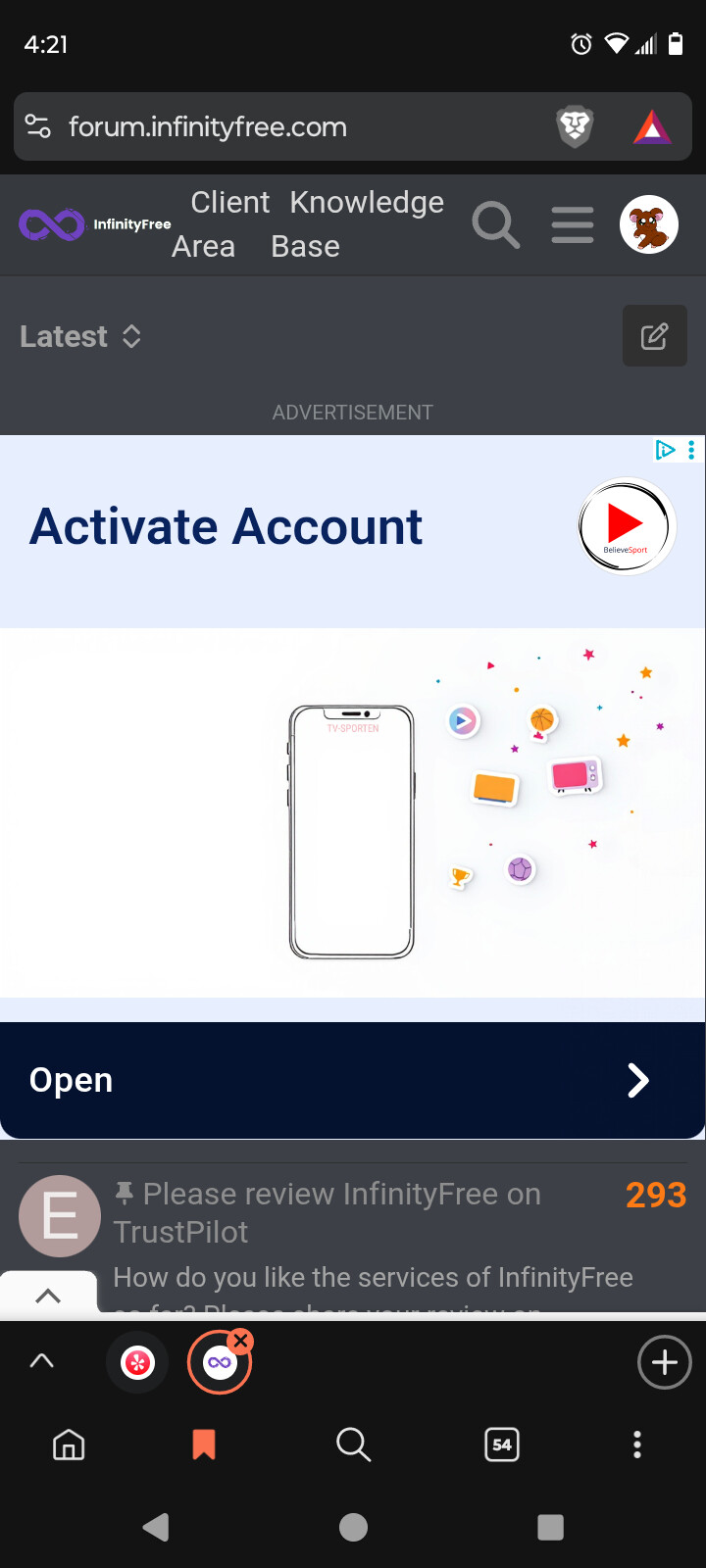The width and height of the screenshot is (706, 1568).
Task: Close the InfinityFree tab in the tab strip
Action: click(240, 1341)
